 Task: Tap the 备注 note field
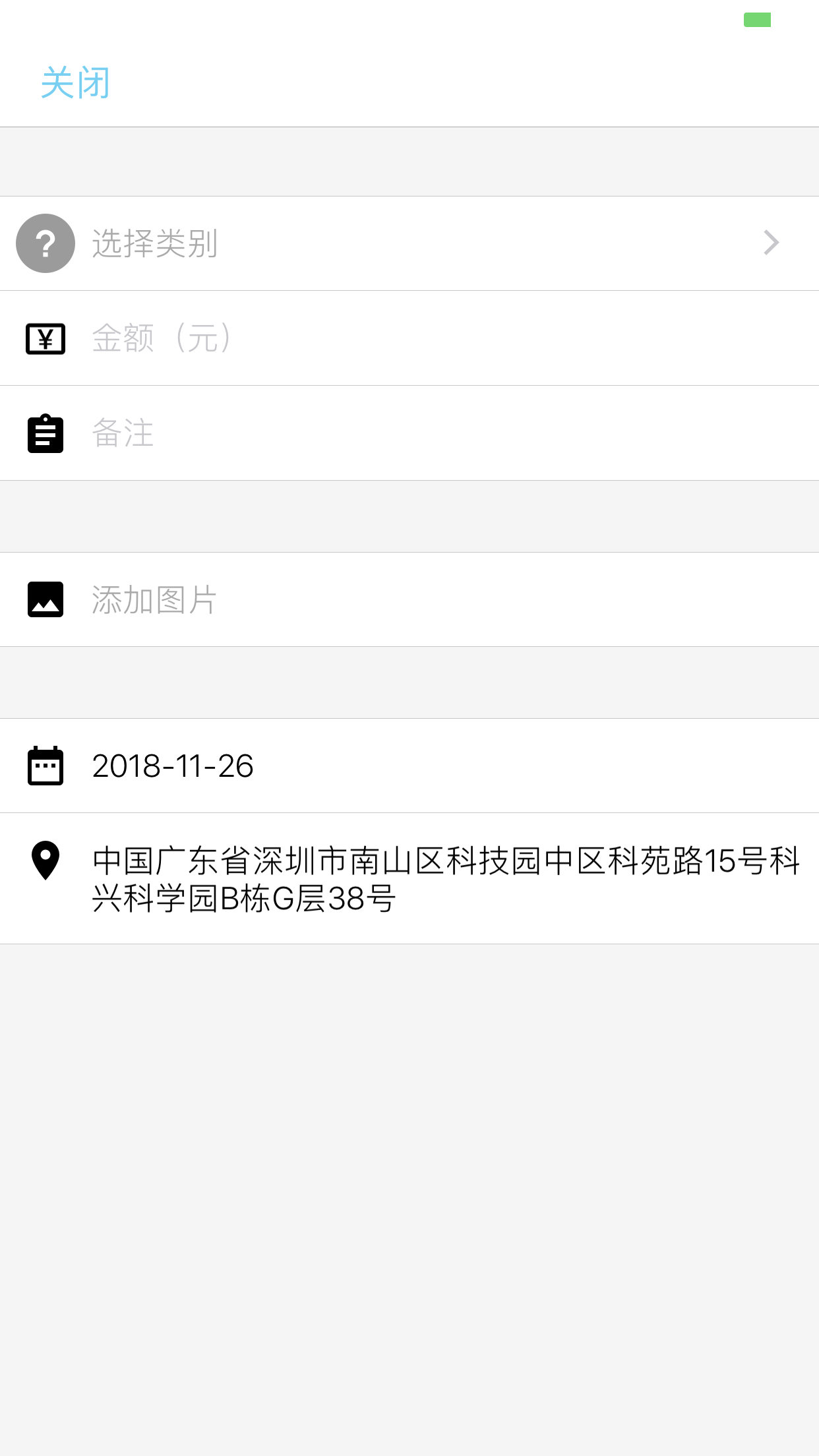coord(409,433)
